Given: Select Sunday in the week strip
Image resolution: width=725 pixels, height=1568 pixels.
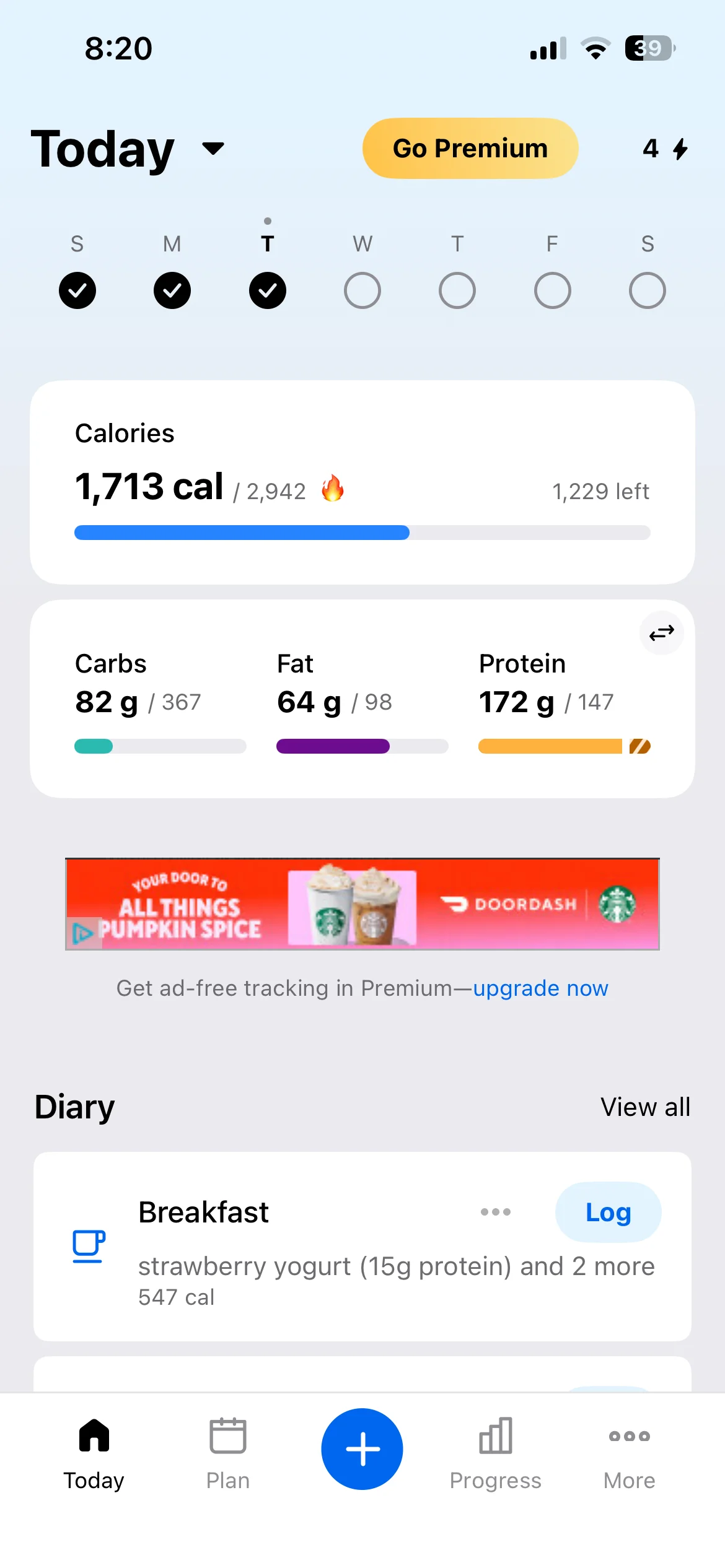Looking at the screenshot, I should (x=77, y=290).
